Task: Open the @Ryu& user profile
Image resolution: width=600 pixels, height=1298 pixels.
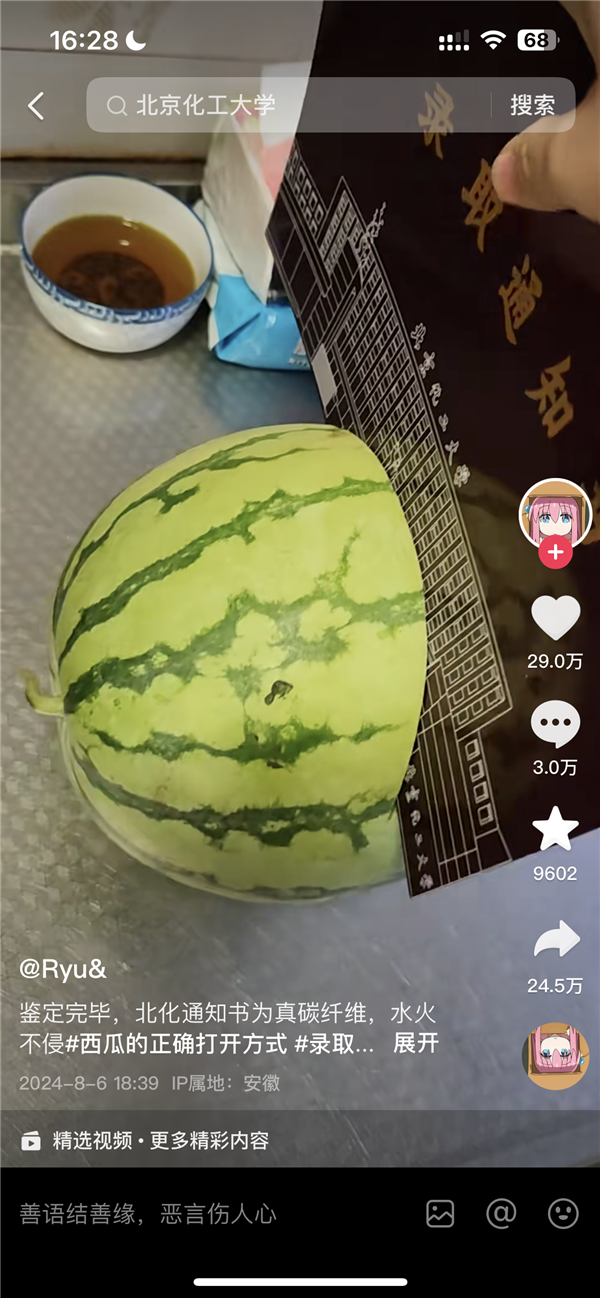Action: (63, 968)
